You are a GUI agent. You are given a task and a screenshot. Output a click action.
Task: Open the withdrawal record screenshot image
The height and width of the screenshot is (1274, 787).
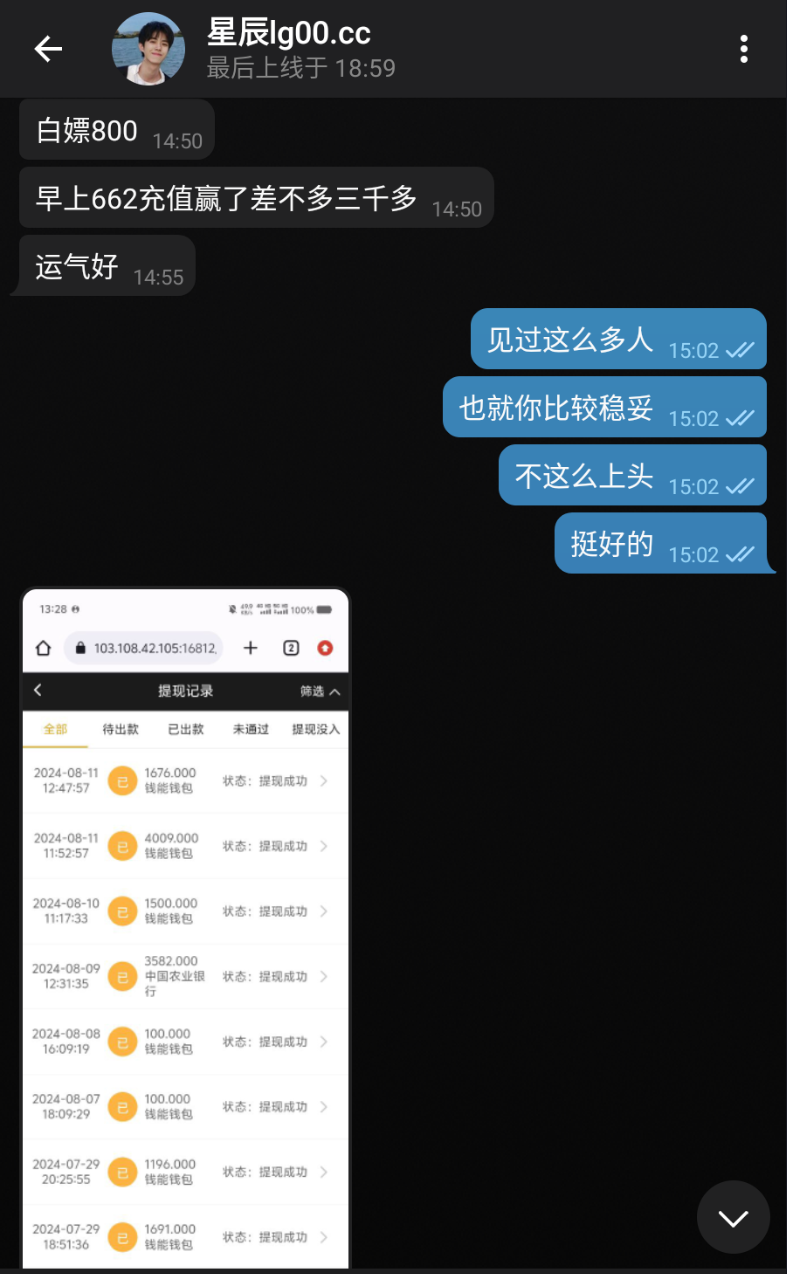(186, 928)
